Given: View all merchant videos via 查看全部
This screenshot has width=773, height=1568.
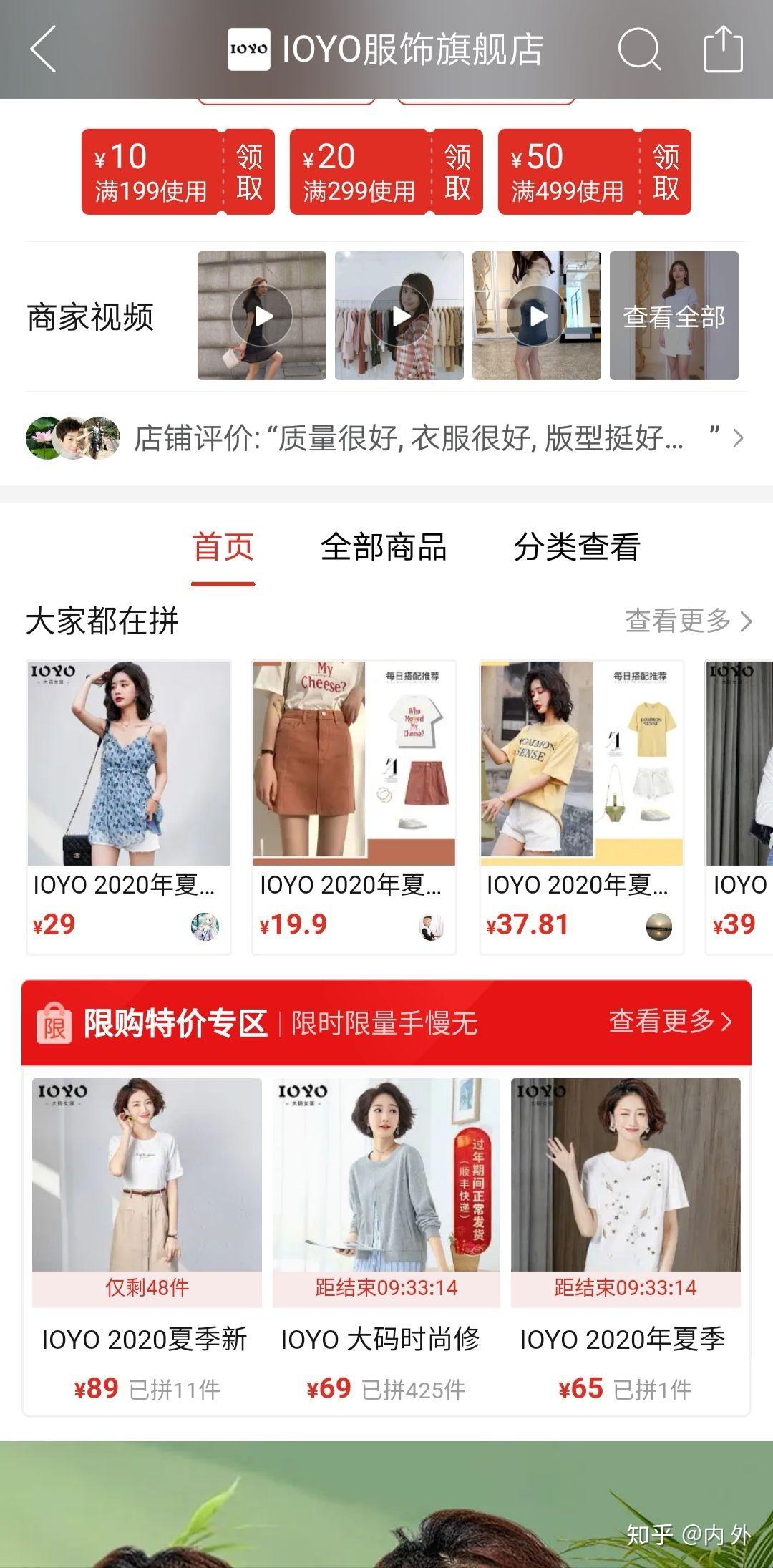Looking at the screenshot, I should point(674,316).
